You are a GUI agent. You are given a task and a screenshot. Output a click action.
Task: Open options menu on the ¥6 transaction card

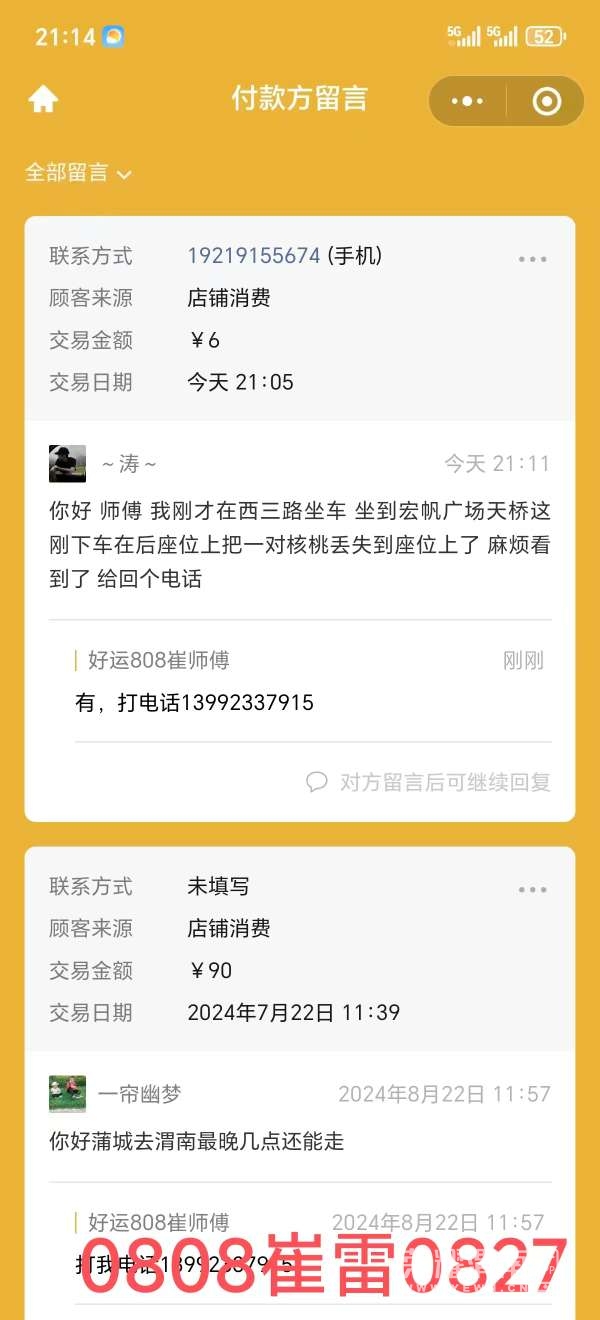(532, 259)
